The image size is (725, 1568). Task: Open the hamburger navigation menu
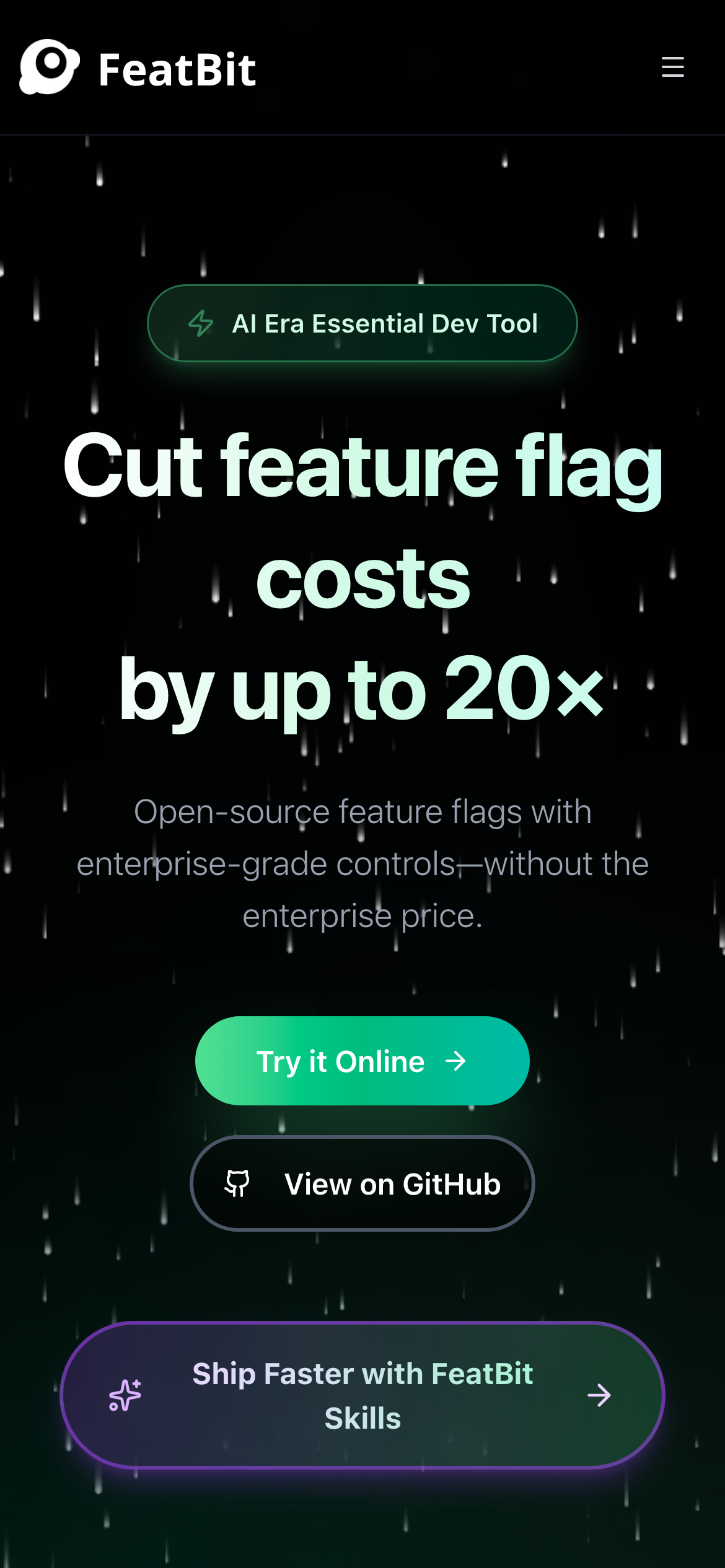pyautogui.click(x=672, y=67)
